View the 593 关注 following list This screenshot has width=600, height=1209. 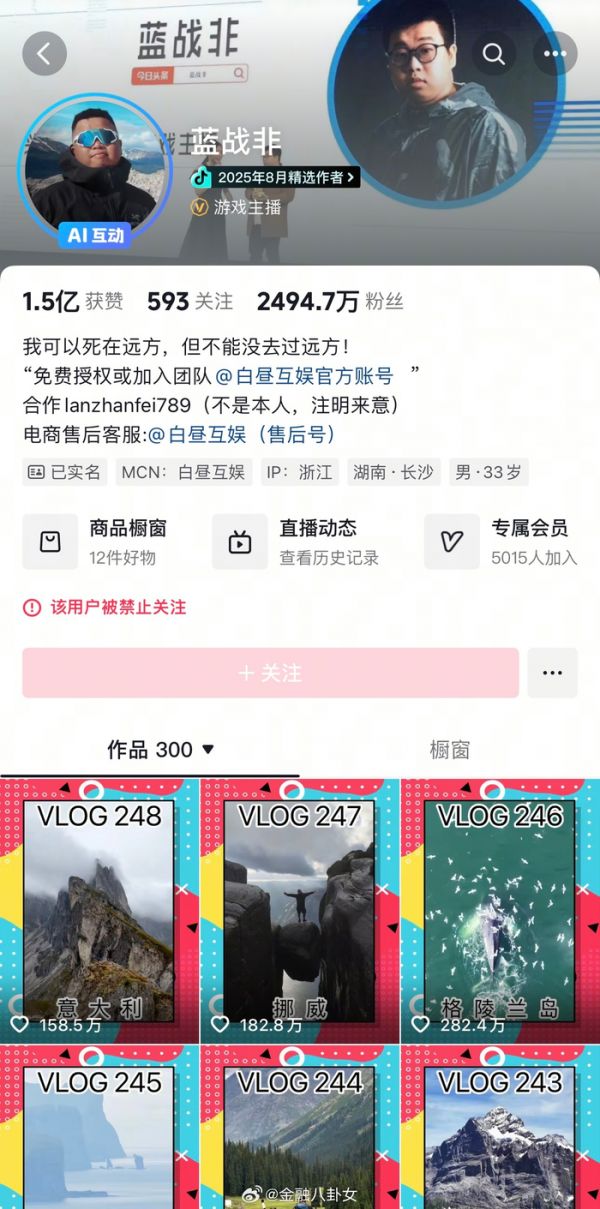coord(190,301)
